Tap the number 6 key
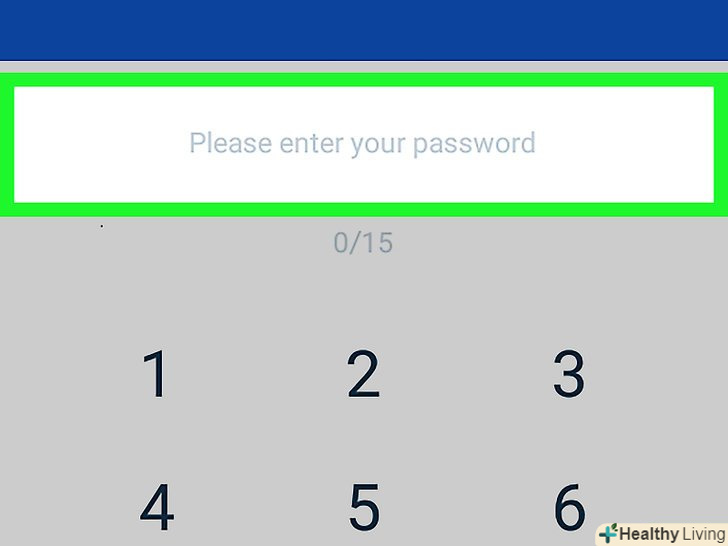 pyautogui.click(x=568, y=507)
